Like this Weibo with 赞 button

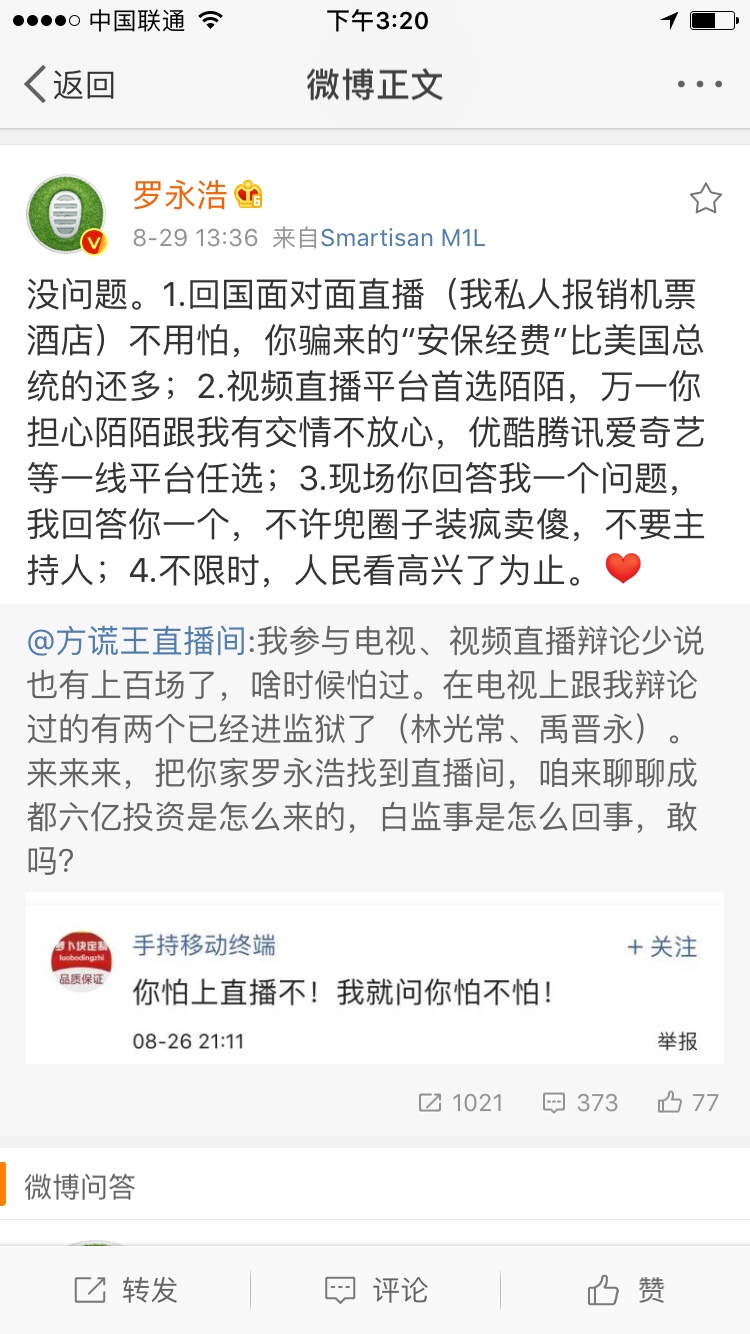point(626,1290)
